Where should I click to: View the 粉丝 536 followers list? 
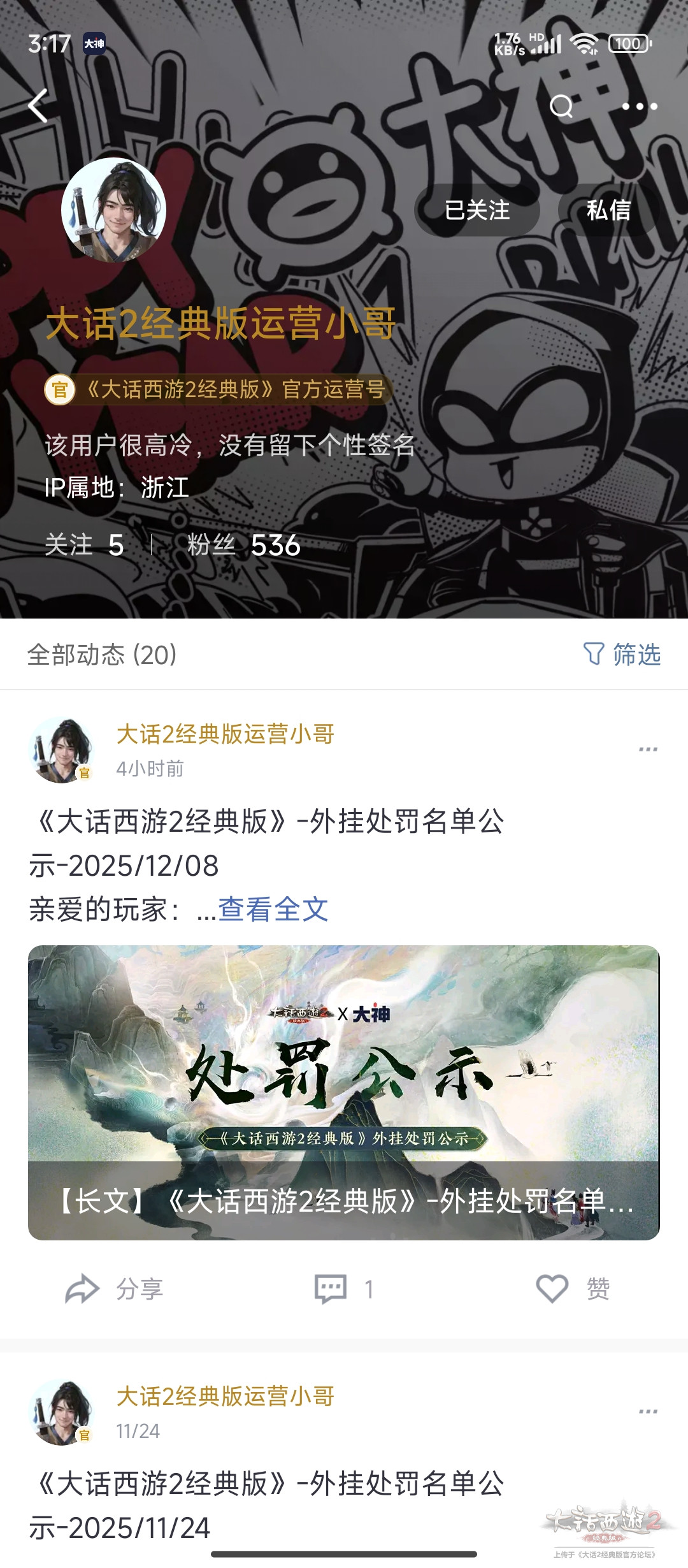243,546
